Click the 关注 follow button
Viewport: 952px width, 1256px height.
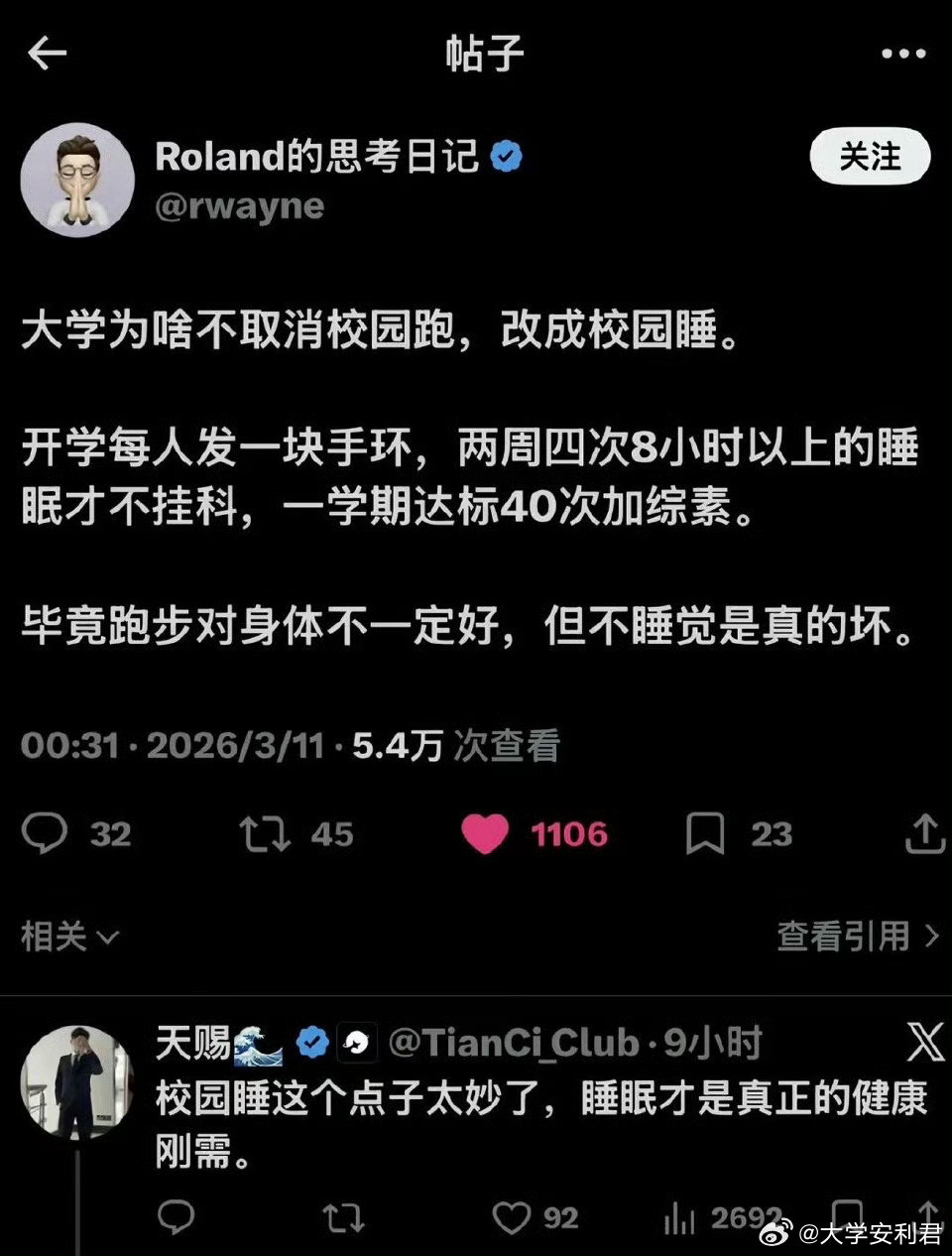tap(870, 156)
